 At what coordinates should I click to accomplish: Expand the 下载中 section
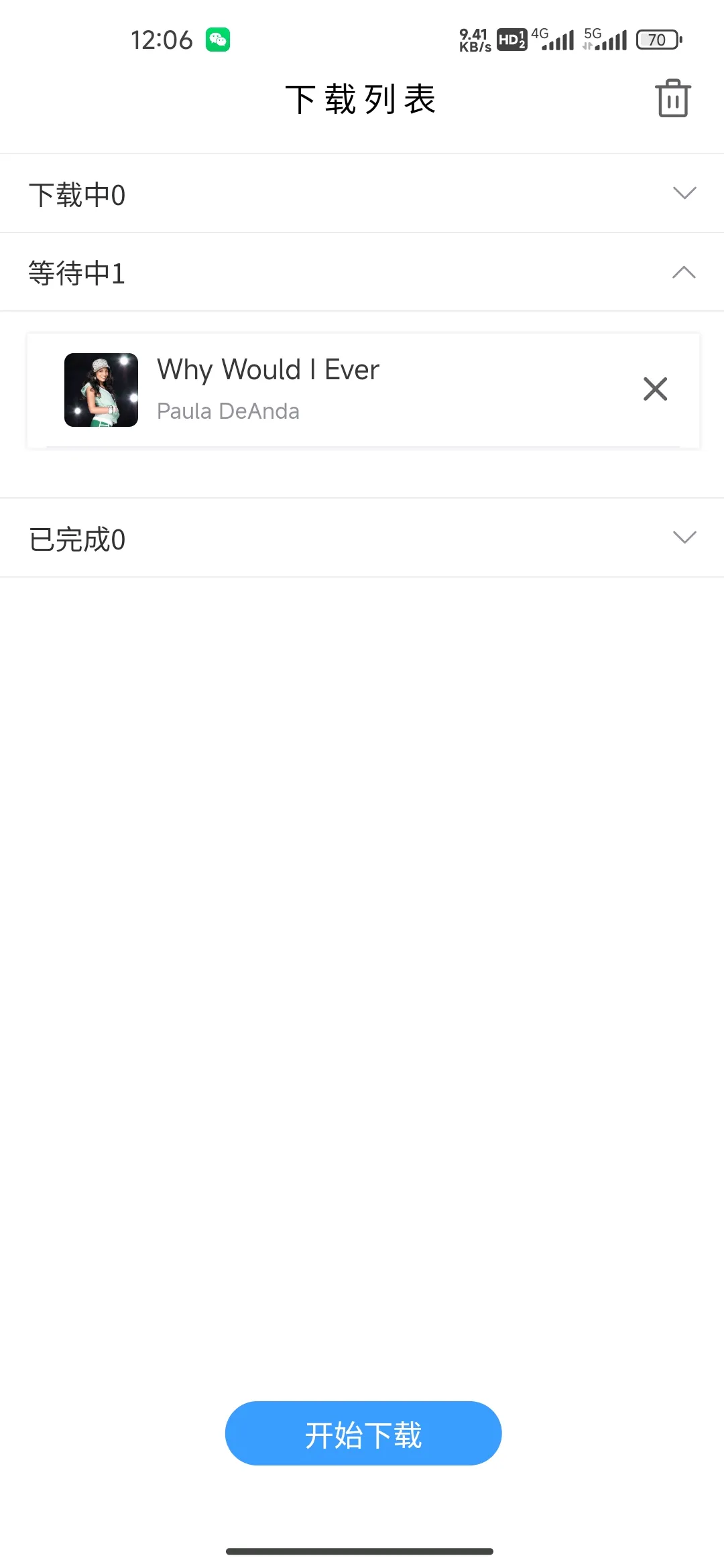tap(684, 194)
